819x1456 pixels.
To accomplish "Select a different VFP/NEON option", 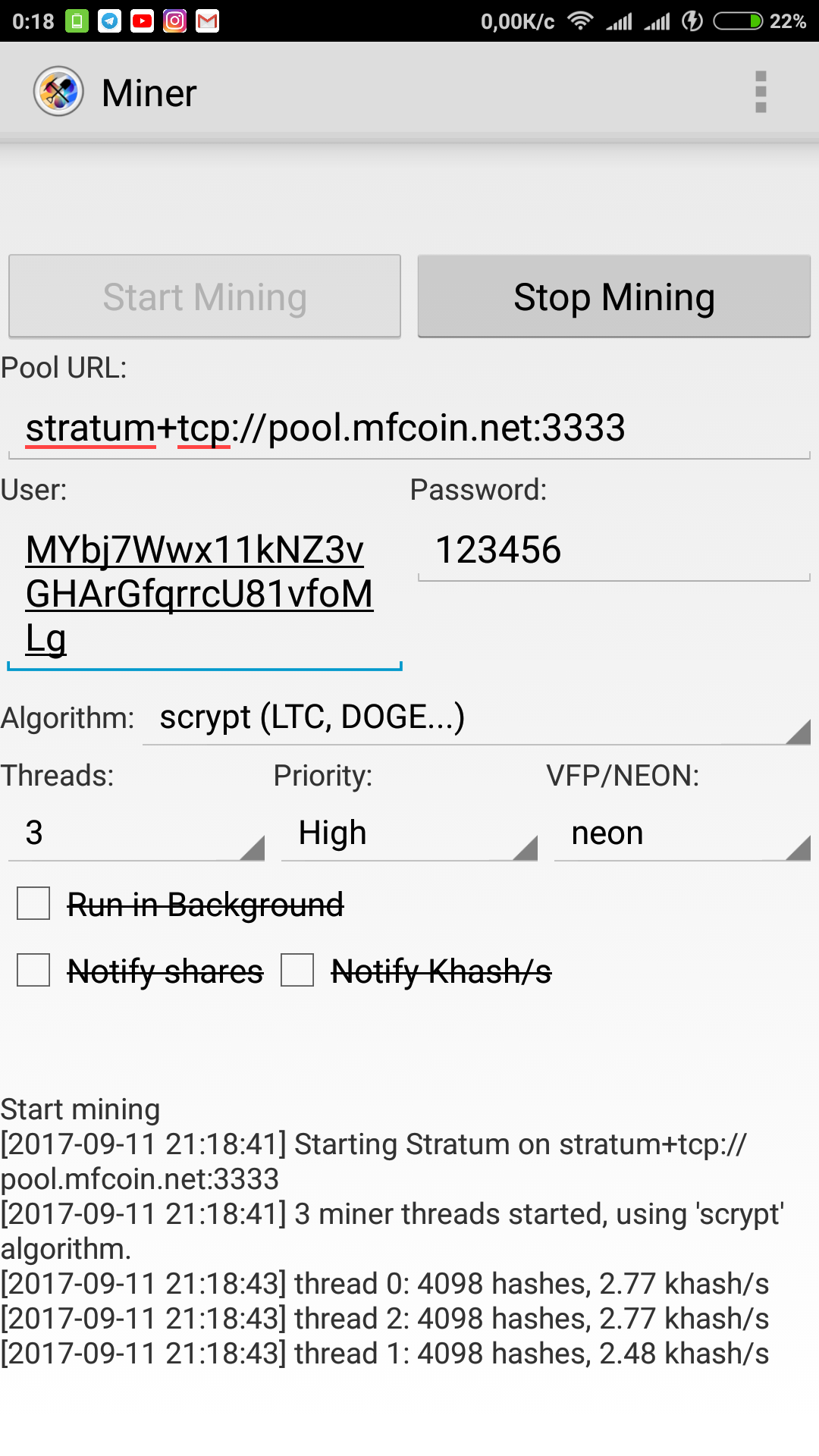I will (x=682, y=833).
